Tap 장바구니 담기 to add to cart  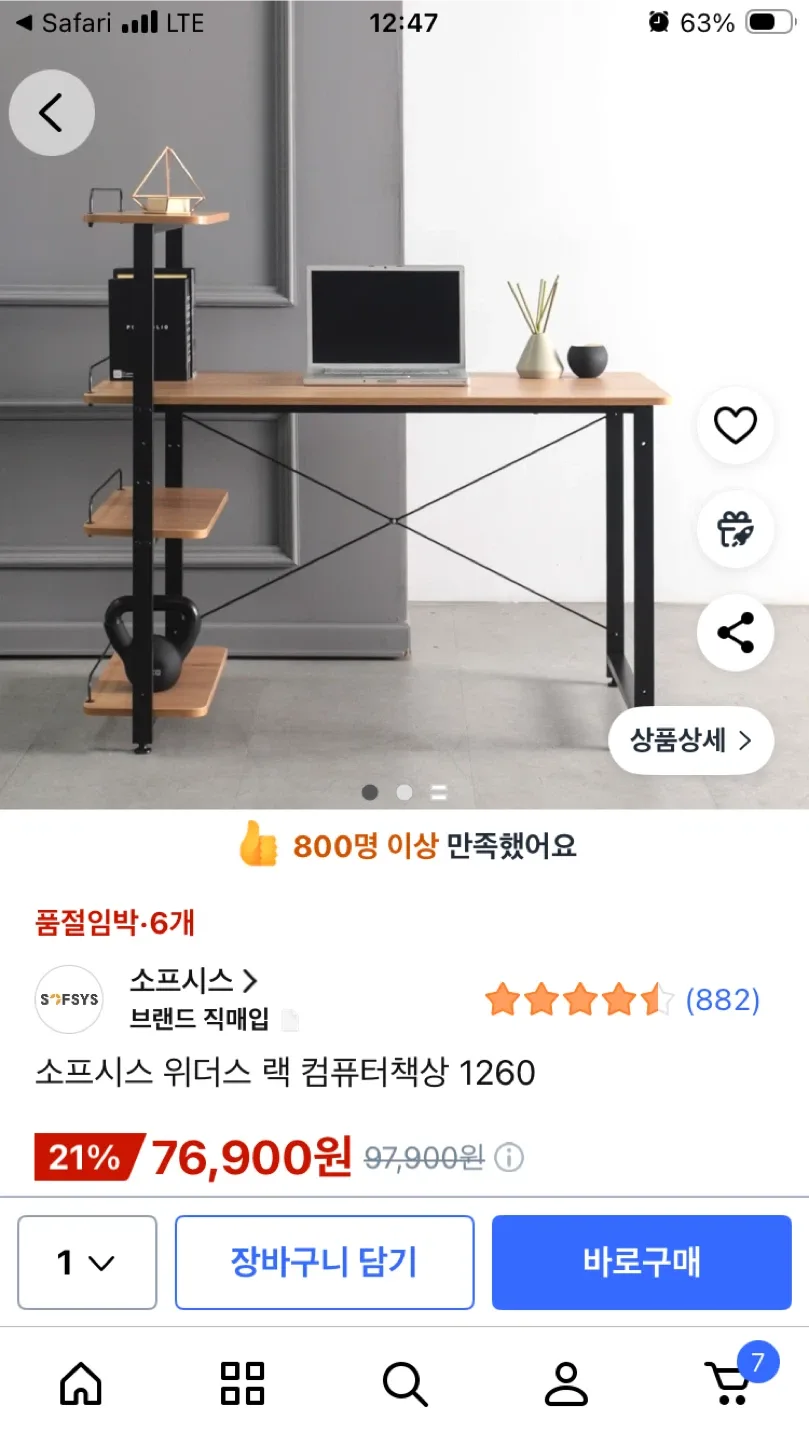[324, 1262]
